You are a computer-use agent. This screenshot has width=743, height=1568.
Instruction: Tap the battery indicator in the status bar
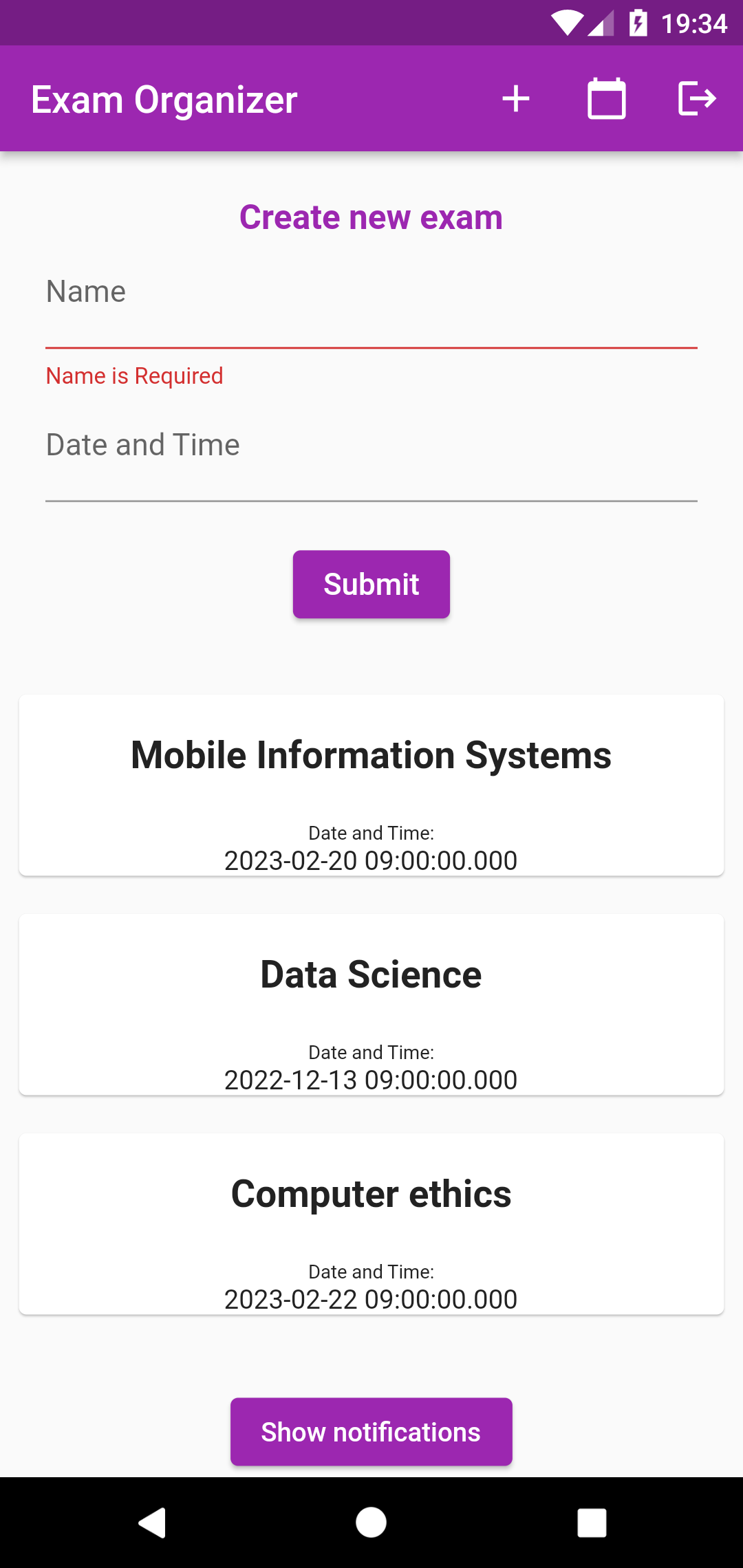pyautogui.click(x=637, y=23)
